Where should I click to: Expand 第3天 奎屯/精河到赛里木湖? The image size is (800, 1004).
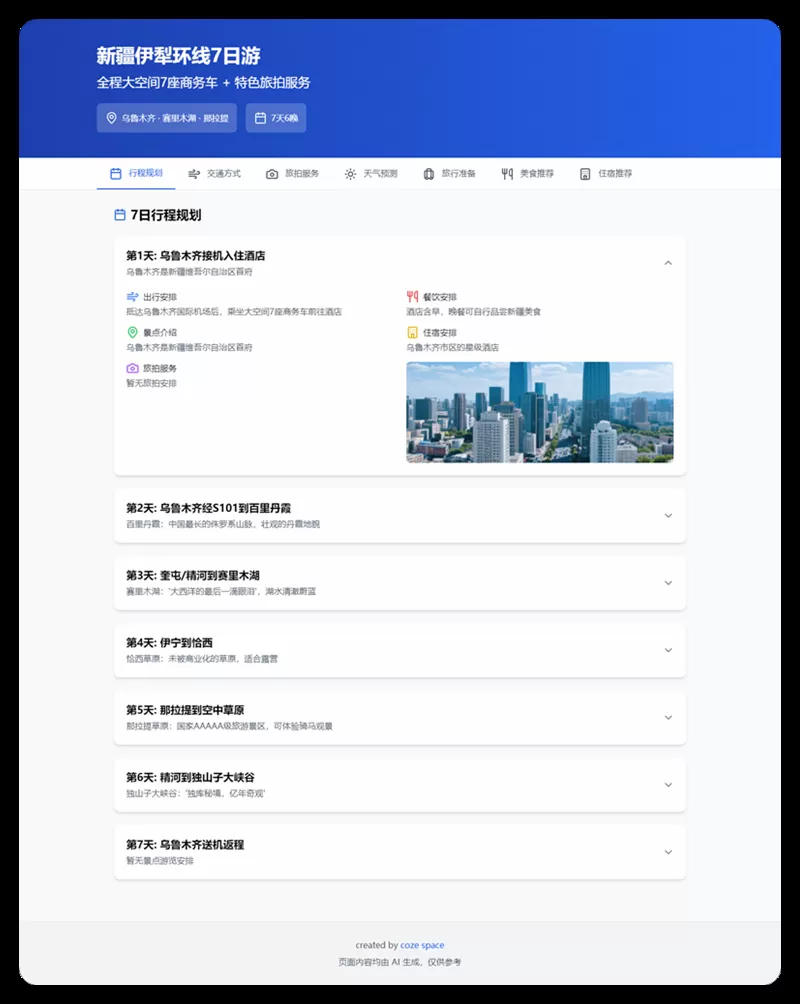[400, 583]
